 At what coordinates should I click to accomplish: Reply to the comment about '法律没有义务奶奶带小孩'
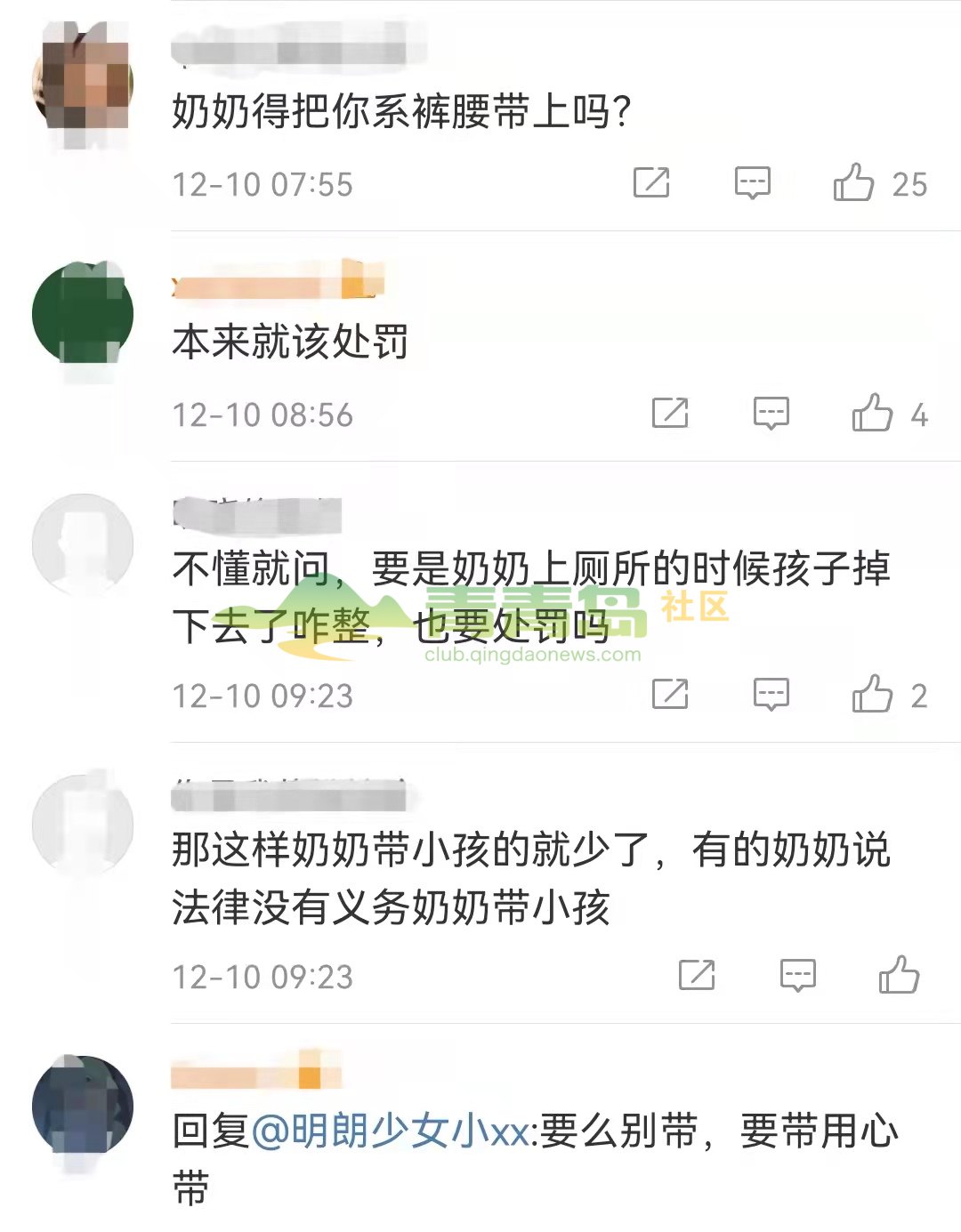tap(797, 975)
